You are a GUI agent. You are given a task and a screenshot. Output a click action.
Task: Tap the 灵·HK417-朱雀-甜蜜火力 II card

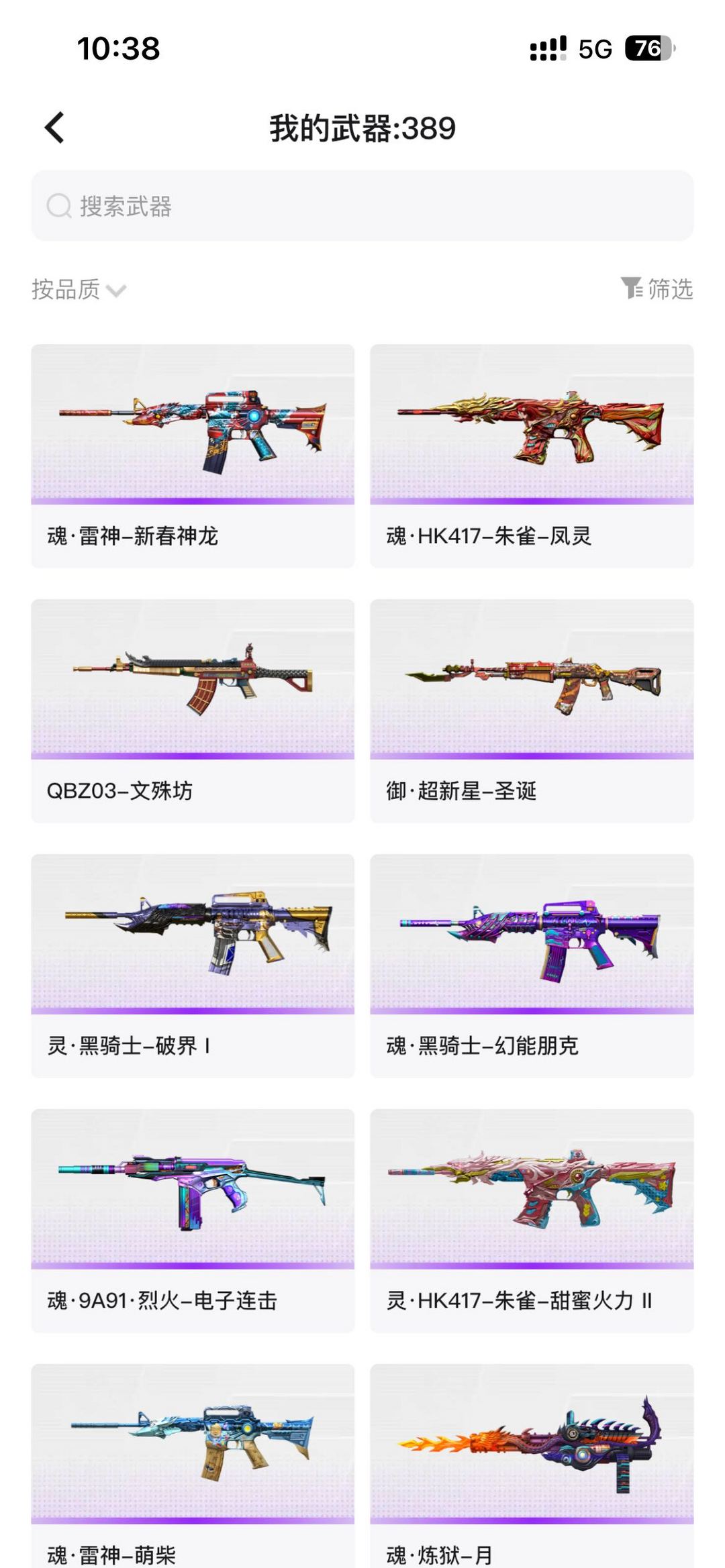[x=532, y=1220]
